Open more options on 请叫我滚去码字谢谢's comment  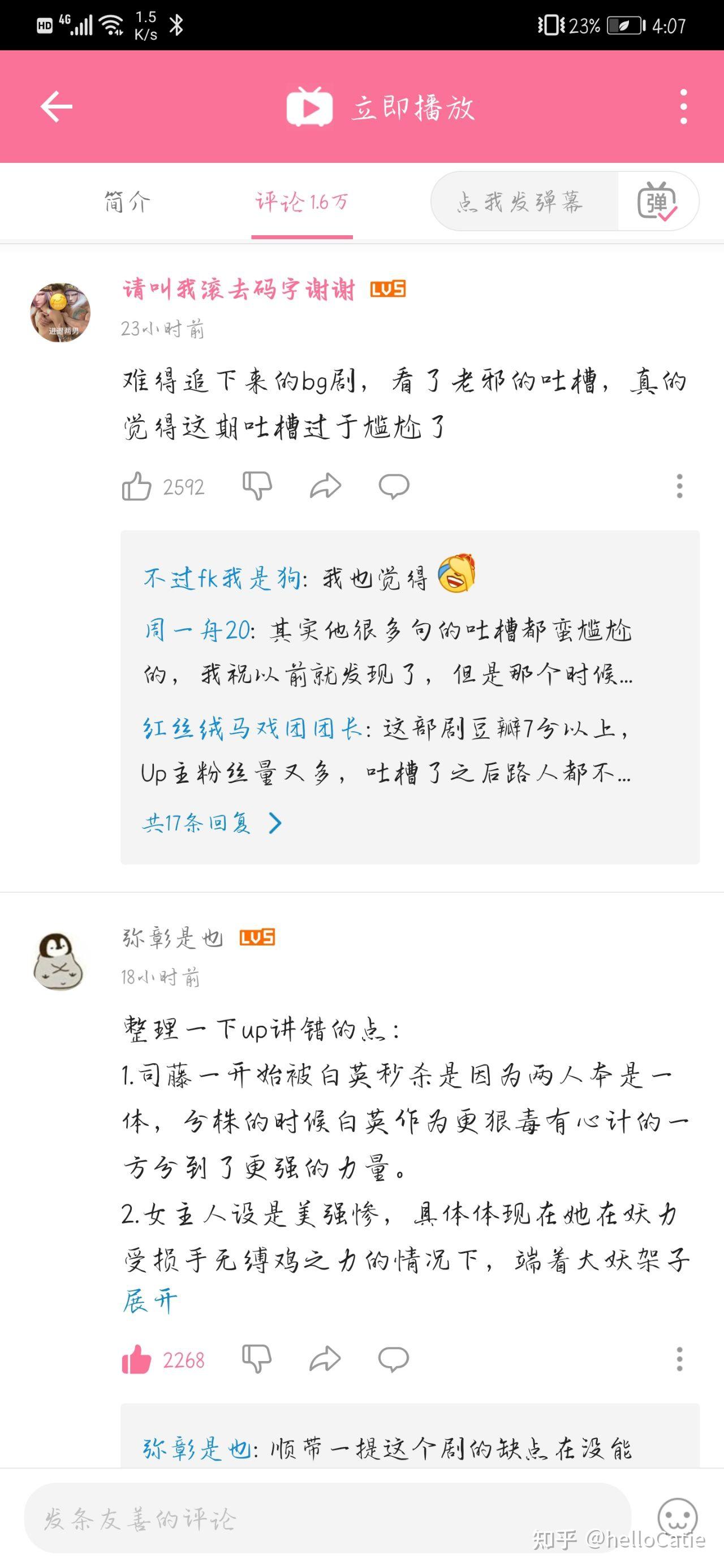[x=679, y=486]
